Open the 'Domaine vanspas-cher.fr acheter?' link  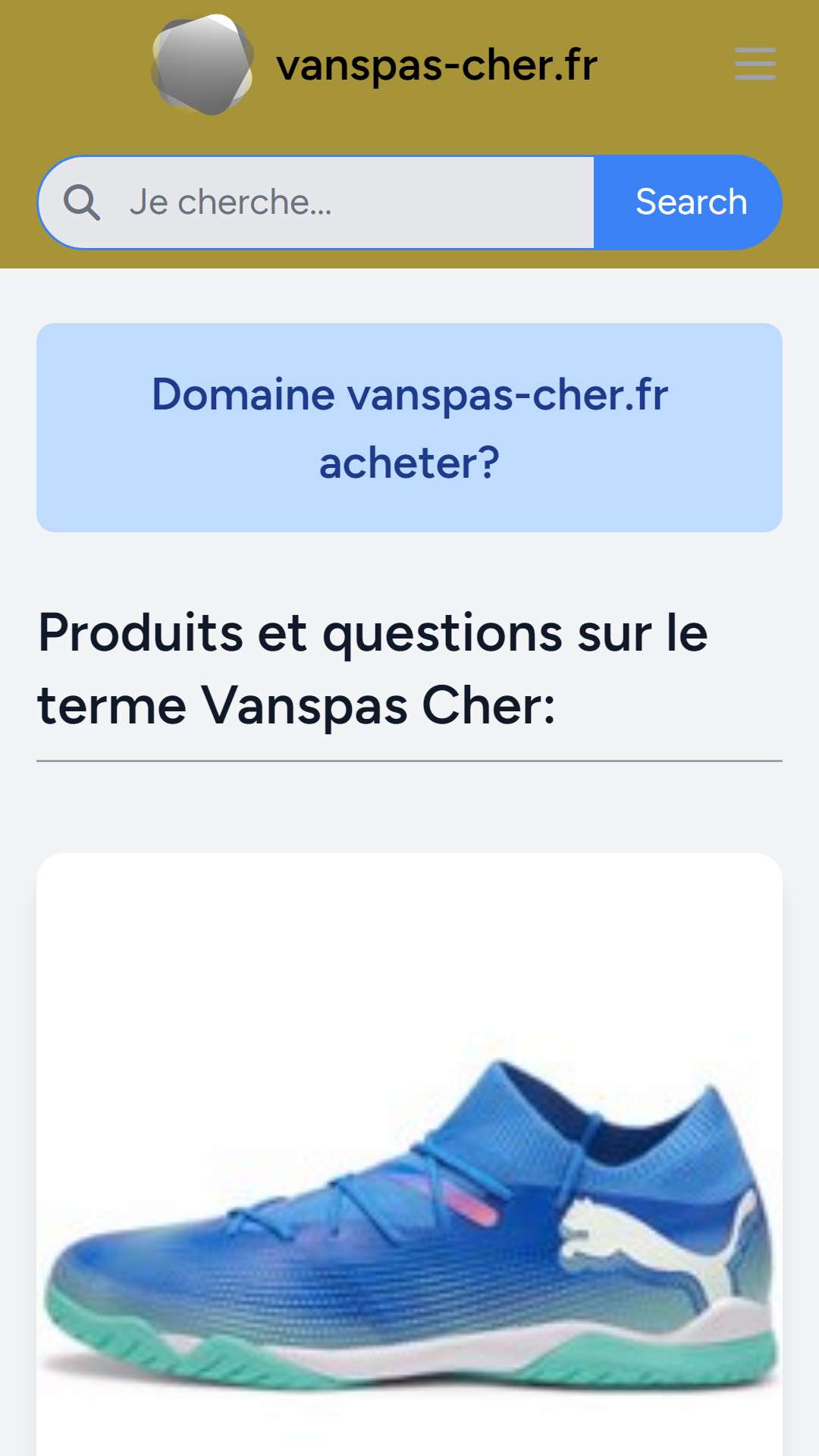tap(409, 428)
